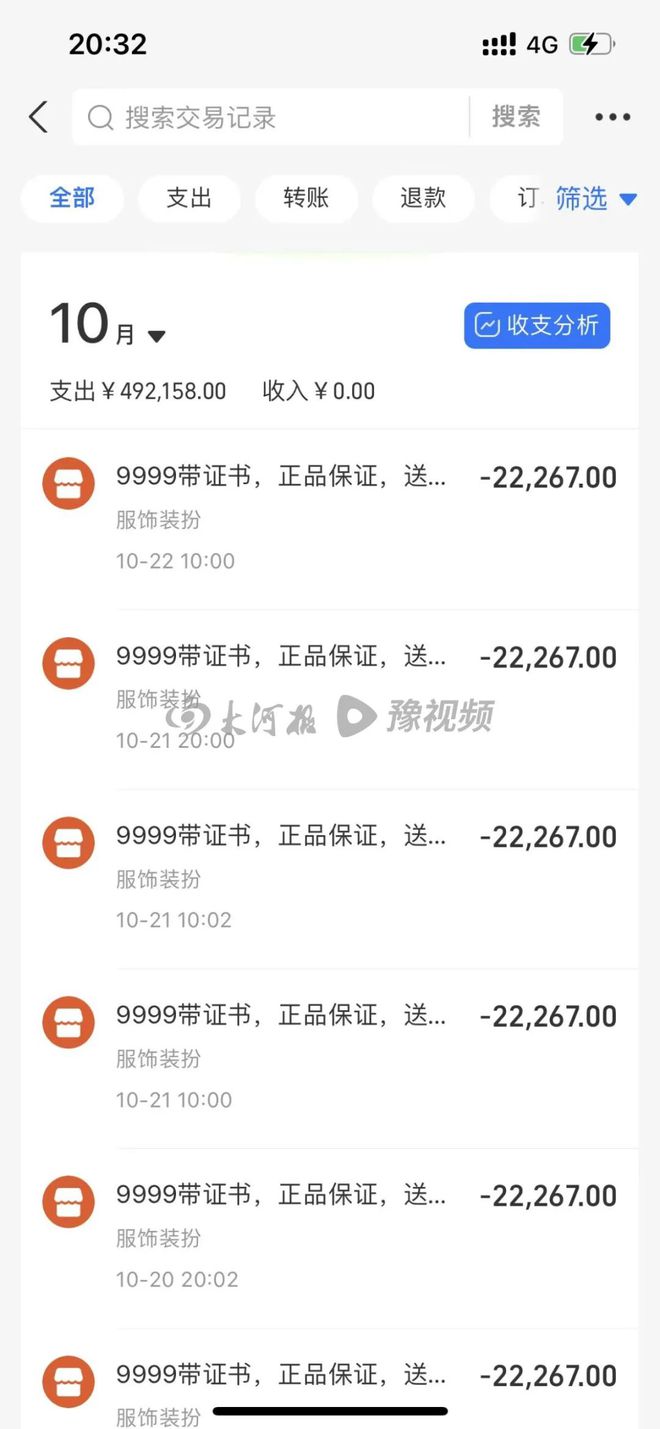Open the 搜索交易记录 search field

point(270,118)
